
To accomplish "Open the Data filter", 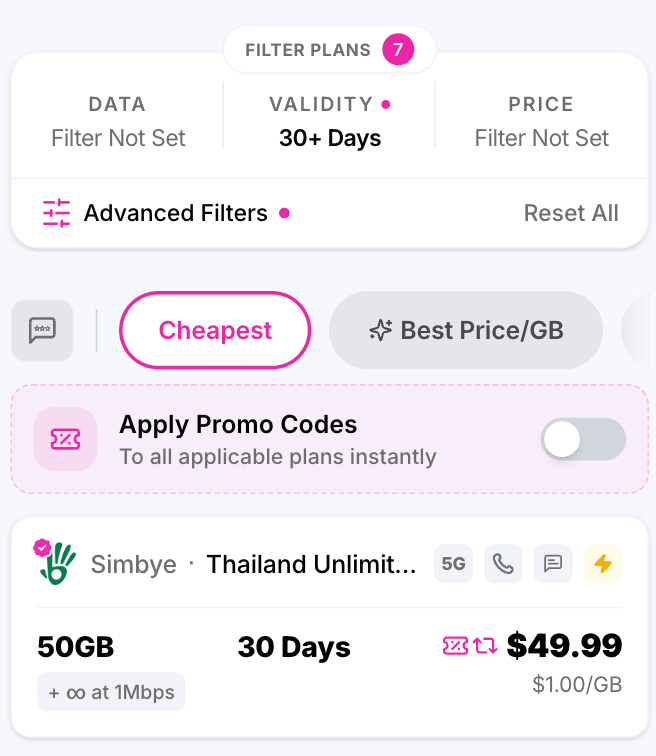I will (118, 122).
